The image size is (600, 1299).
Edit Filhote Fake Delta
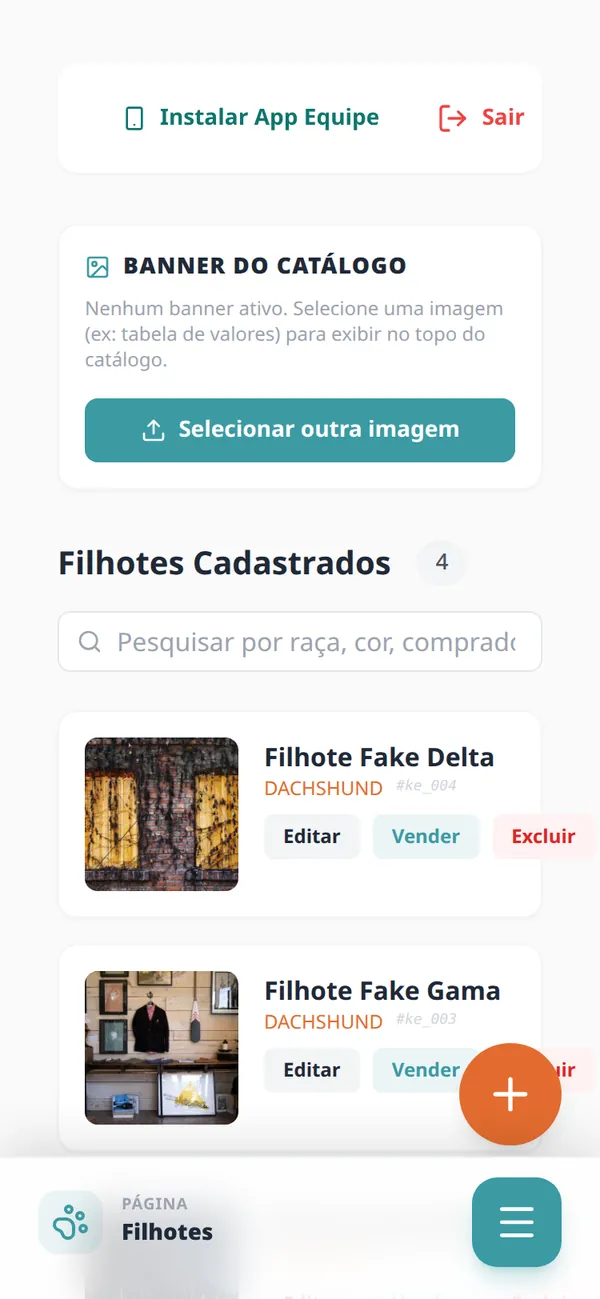coord(312,837)
